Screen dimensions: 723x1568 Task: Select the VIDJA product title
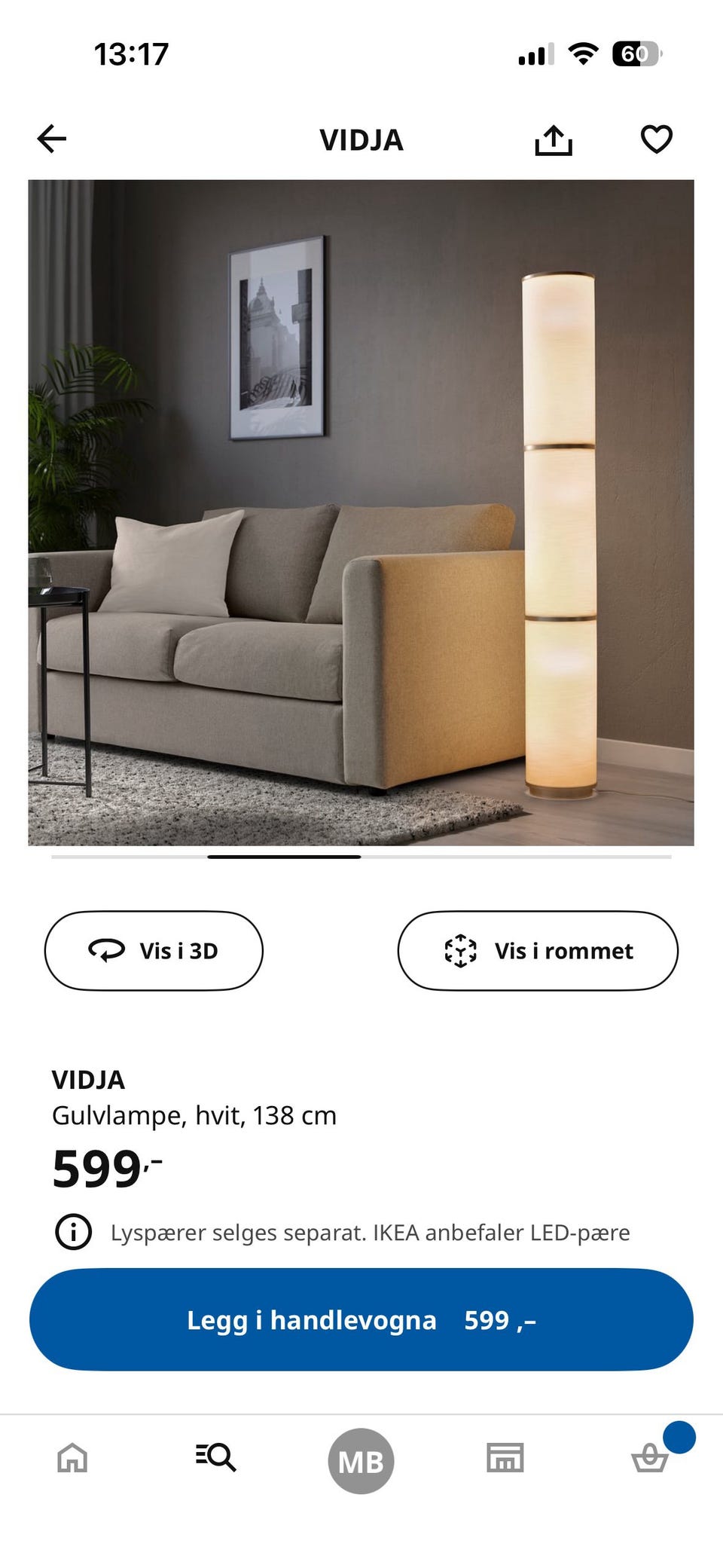[x=88, y=1080]
